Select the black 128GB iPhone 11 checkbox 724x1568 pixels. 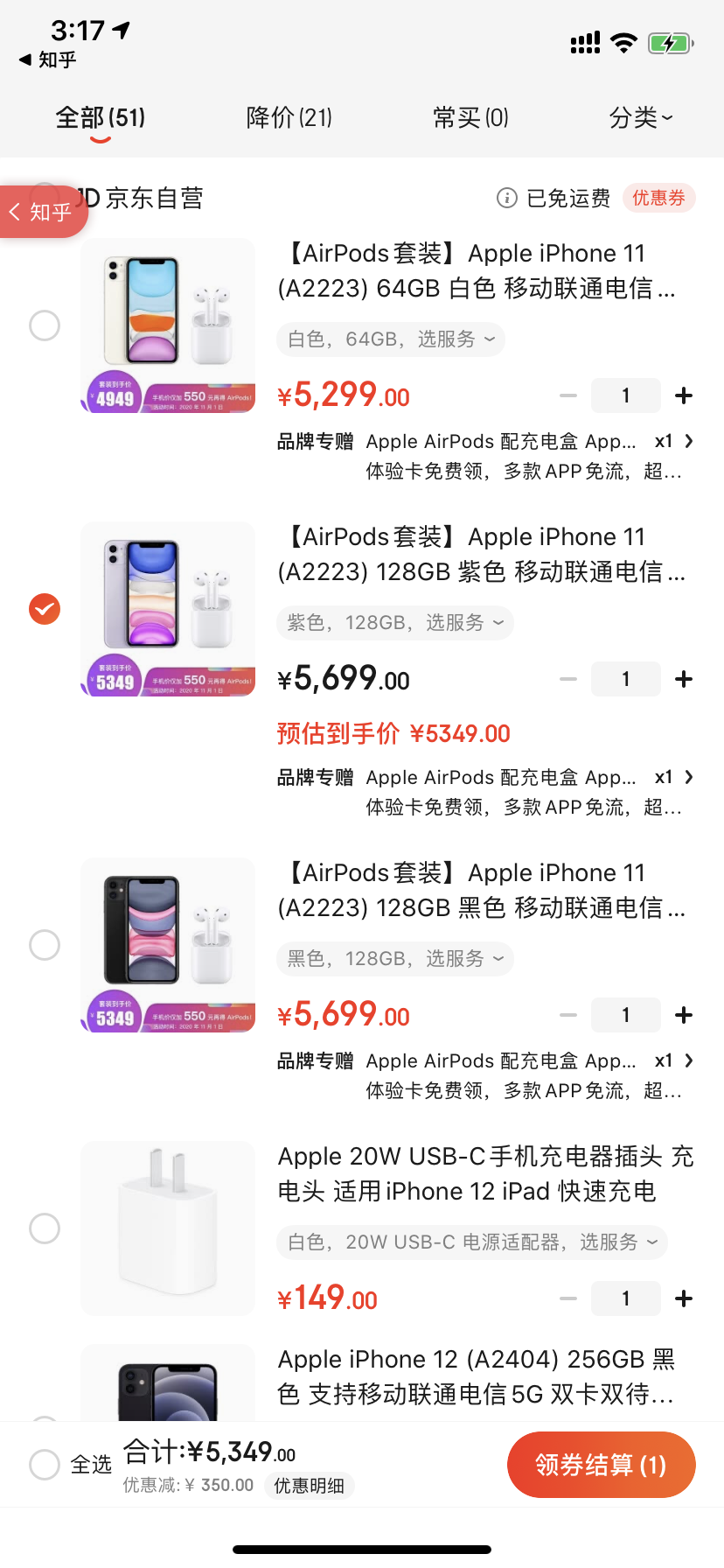pos(45,945)
